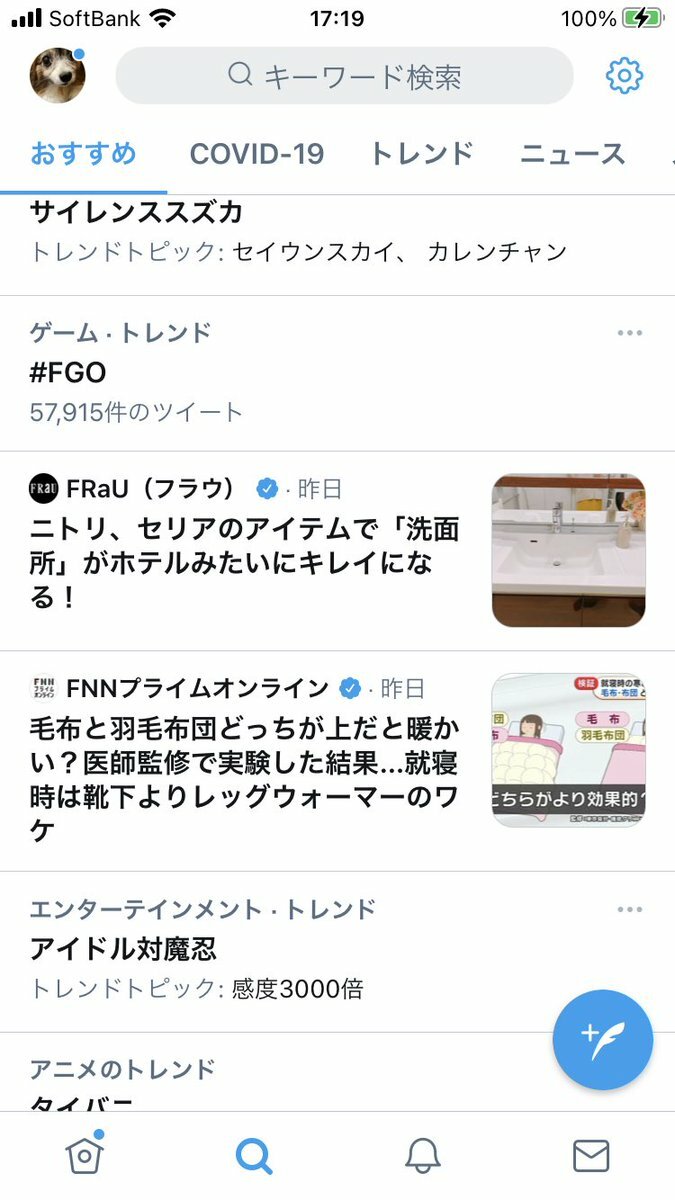Screen dimensions: 675x1200
Task: Open the explore settings gear
Action: tap(625, 76)
